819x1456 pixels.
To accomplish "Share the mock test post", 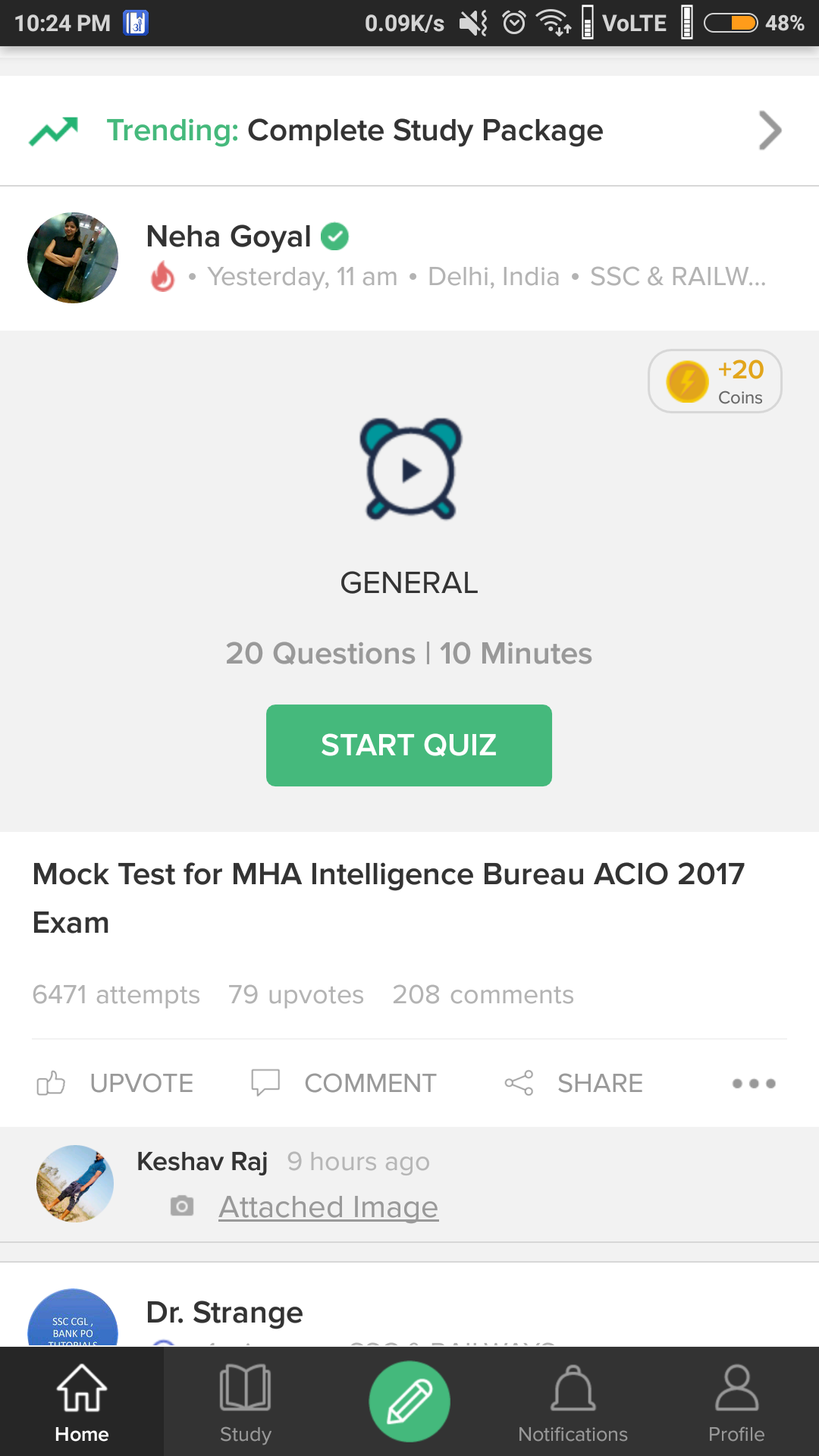I will coord(574,1083).
